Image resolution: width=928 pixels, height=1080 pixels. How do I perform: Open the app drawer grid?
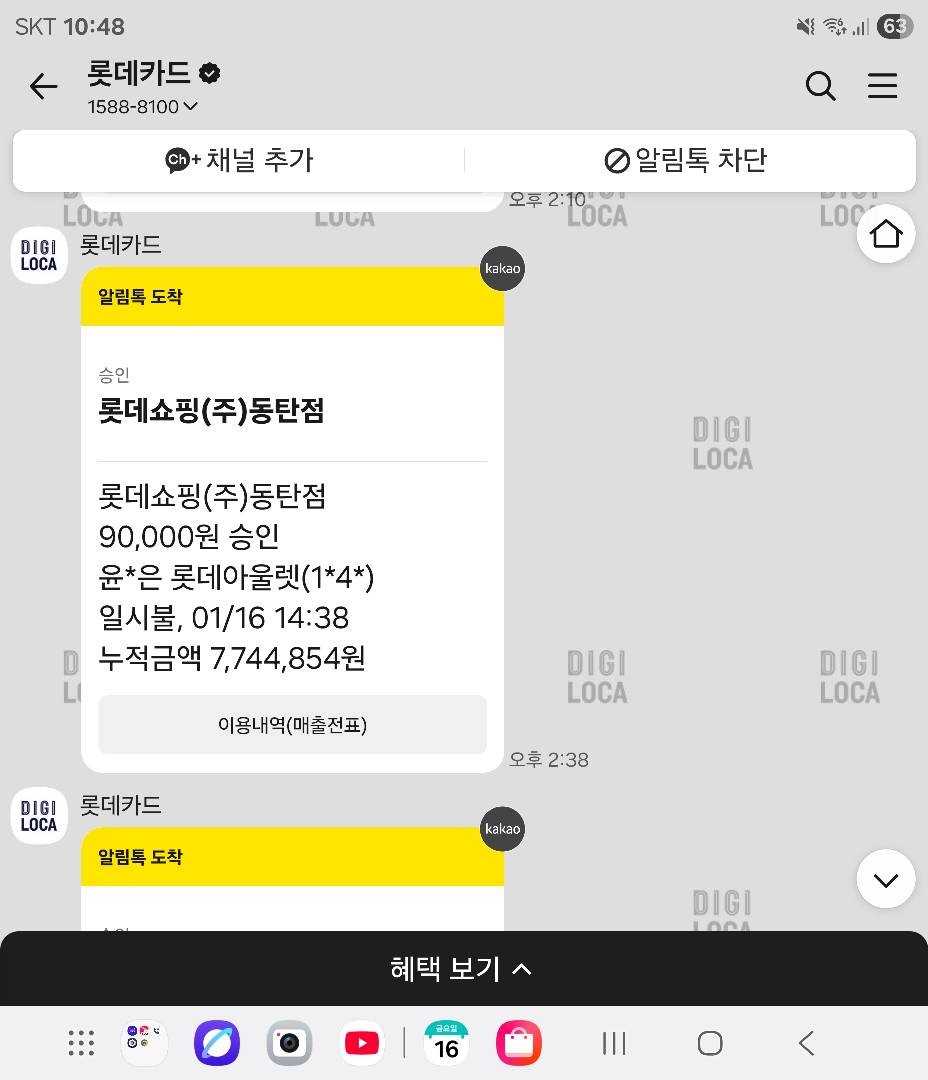click(81, 1044)
